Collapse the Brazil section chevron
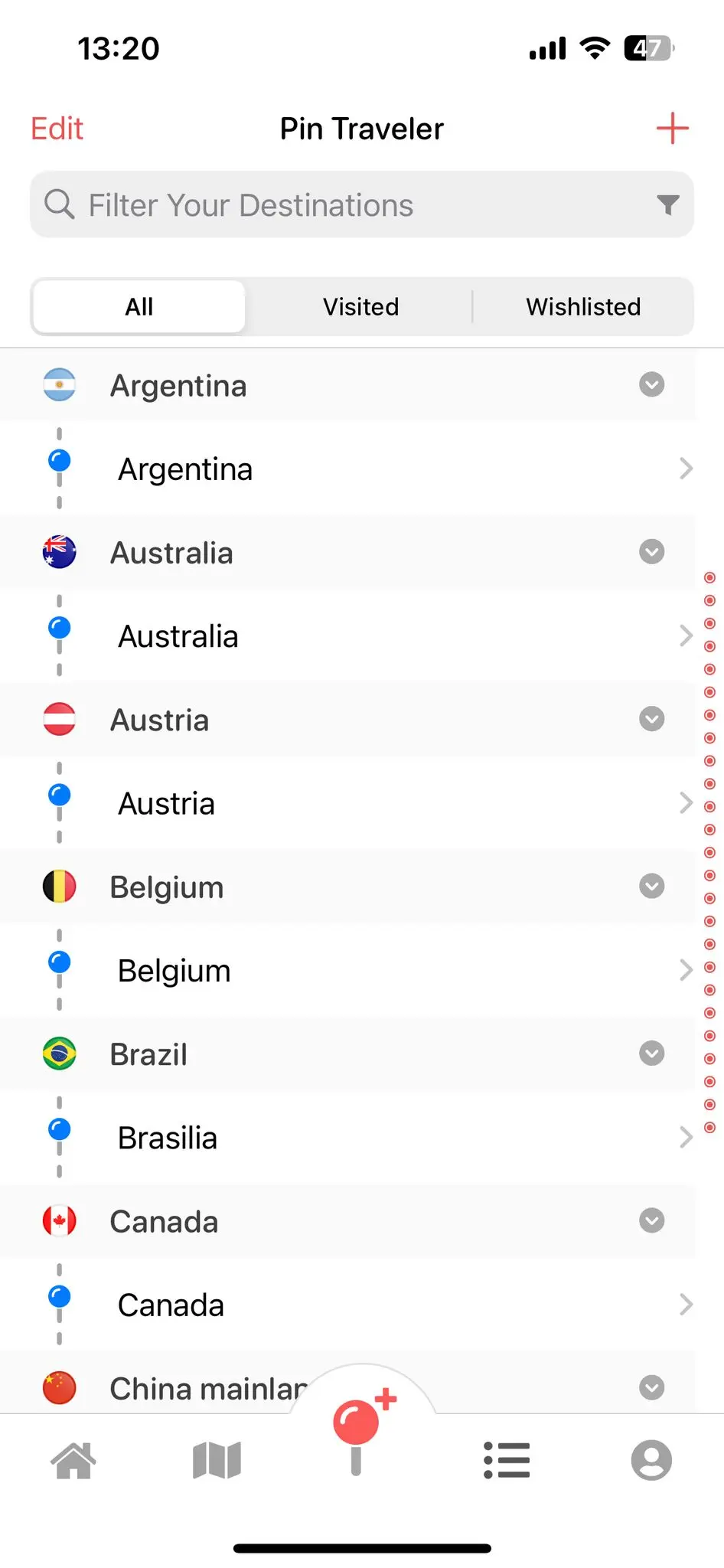The width and height of the screenshot is (724, 1568). point(651,1053)
